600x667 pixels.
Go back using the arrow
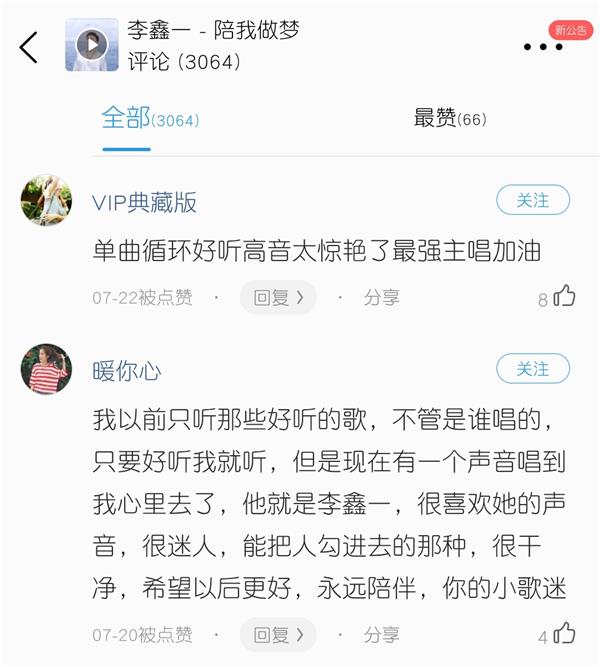(29, 46)
